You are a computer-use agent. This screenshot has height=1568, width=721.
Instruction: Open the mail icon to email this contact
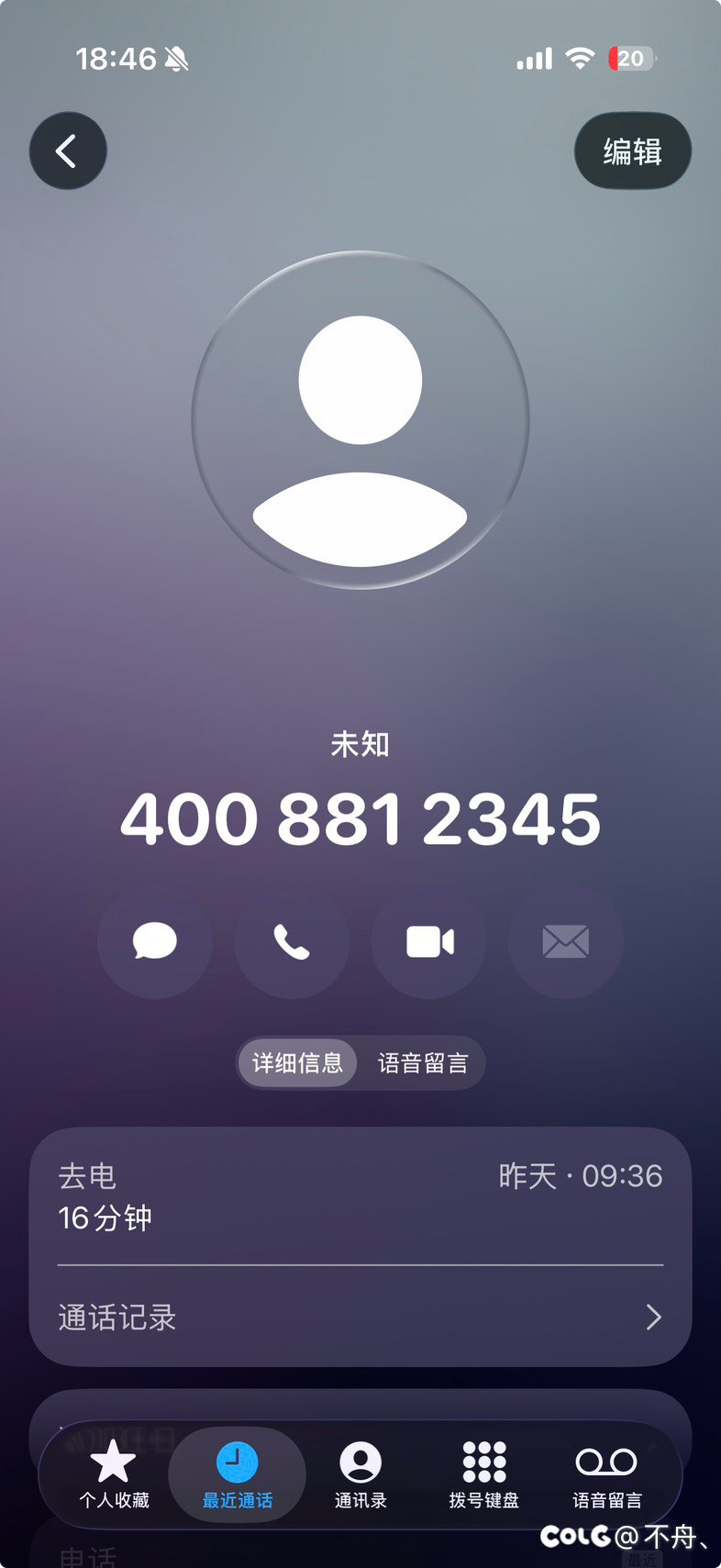565,941
